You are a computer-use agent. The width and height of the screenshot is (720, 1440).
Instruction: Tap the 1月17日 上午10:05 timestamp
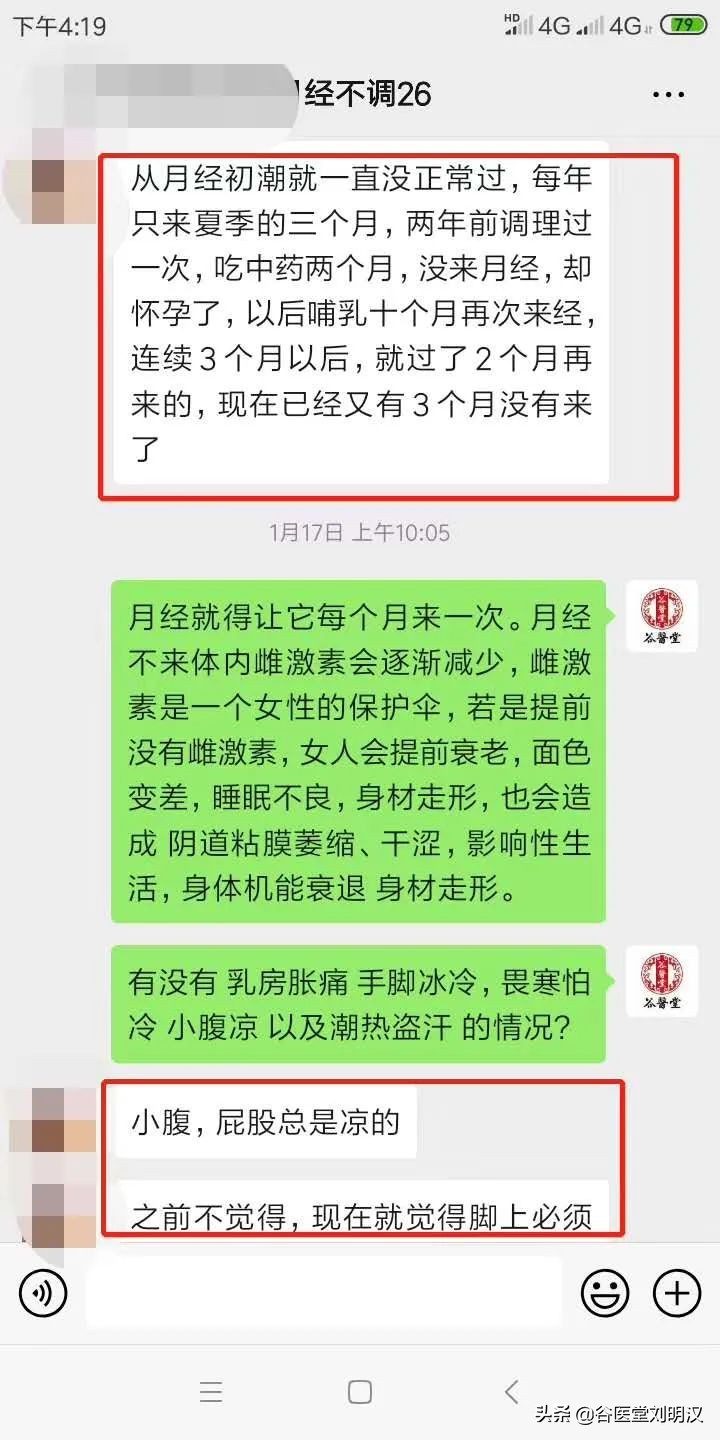point(360,534)
